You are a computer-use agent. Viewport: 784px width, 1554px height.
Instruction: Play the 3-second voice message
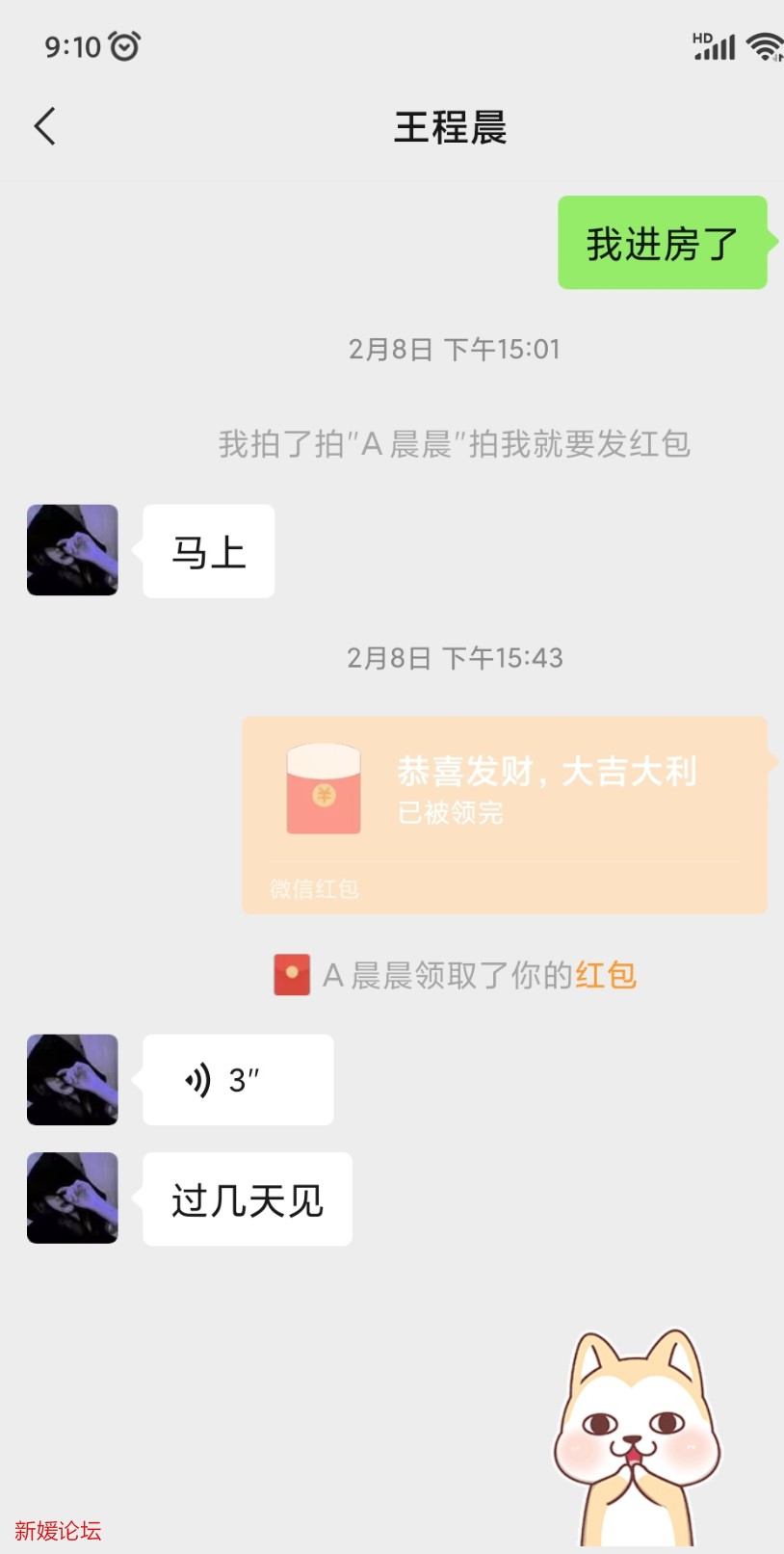click(x=238, y=1080)
